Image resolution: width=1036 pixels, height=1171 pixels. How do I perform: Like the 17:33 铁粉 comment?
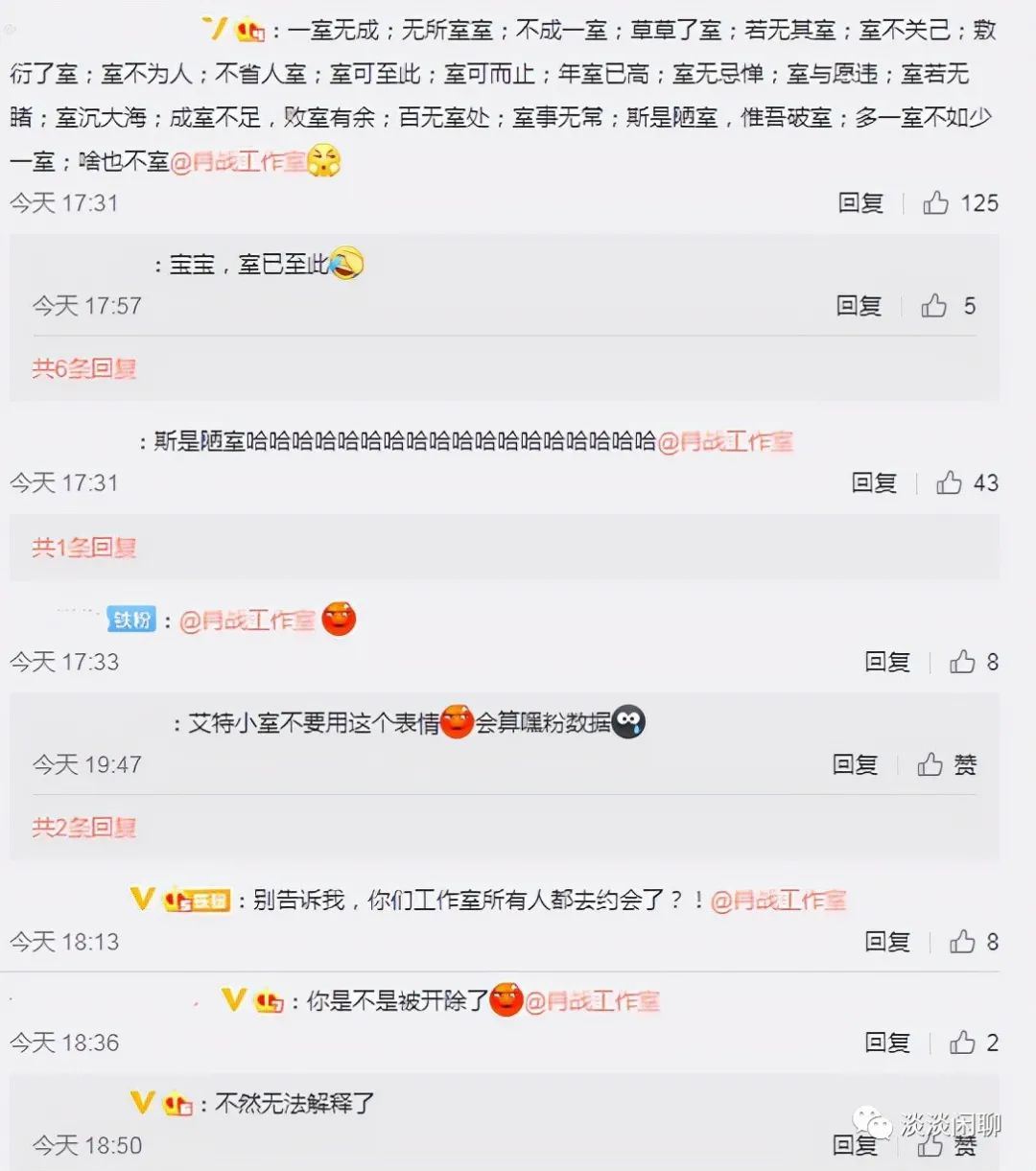[963, 662]
